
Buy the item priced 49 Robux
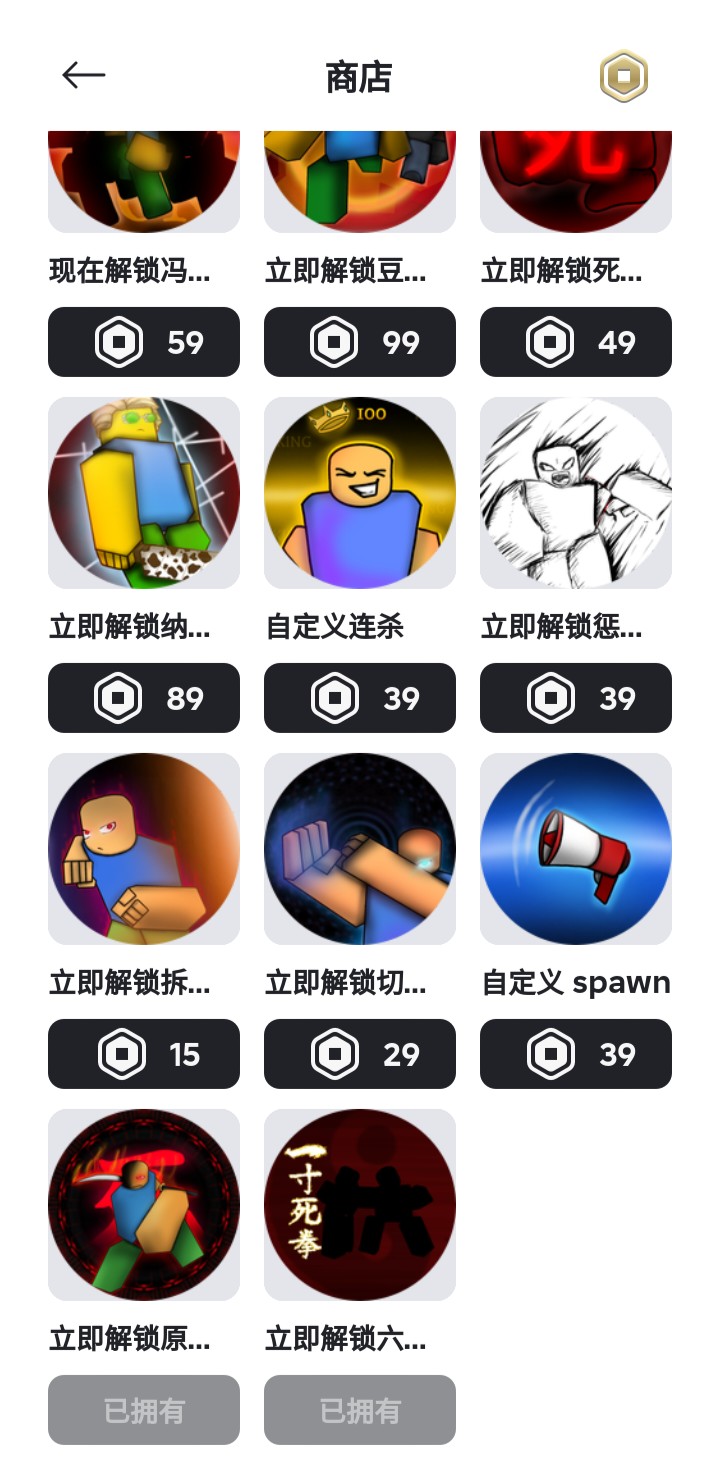tap(576, 342)
